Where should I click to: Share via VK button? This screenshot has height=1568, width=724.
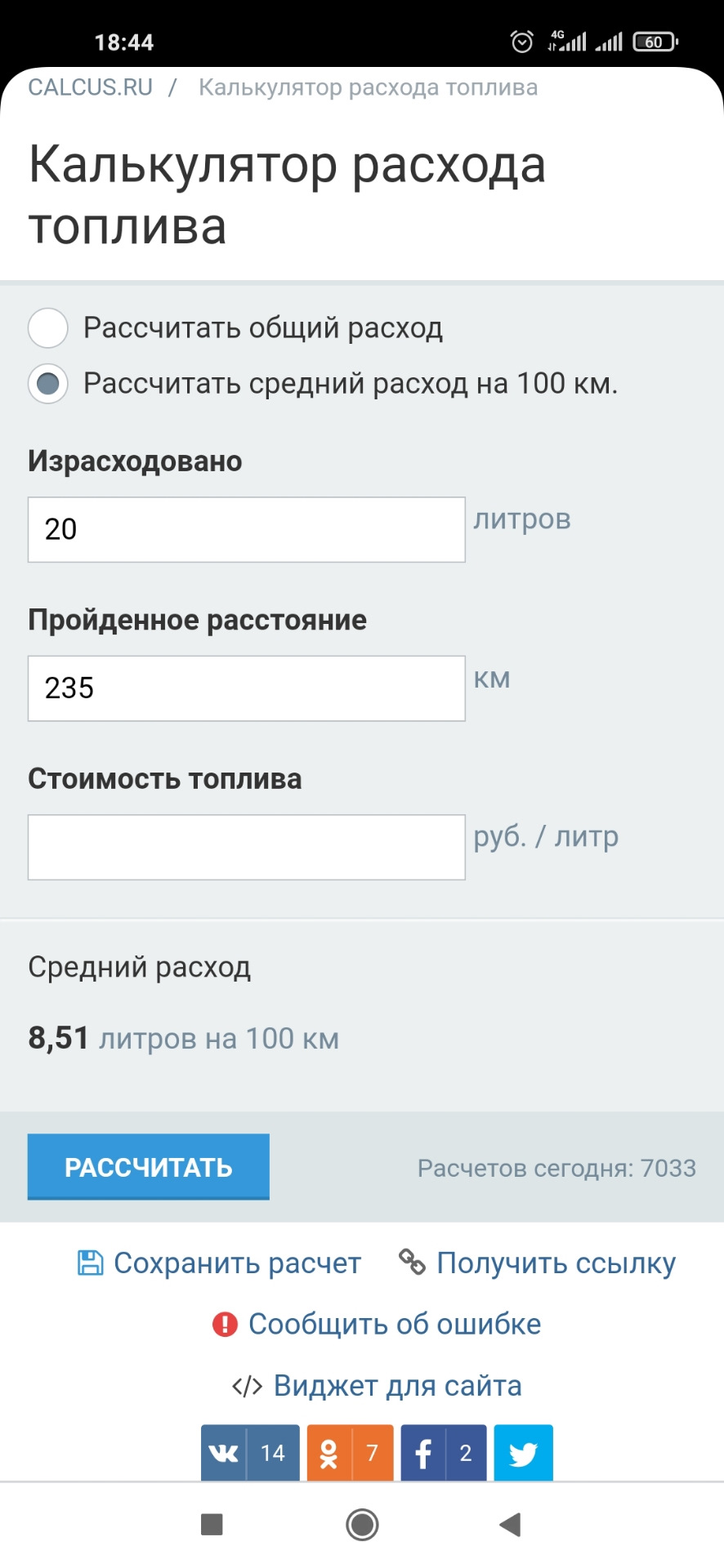[x=249, y=1453]
